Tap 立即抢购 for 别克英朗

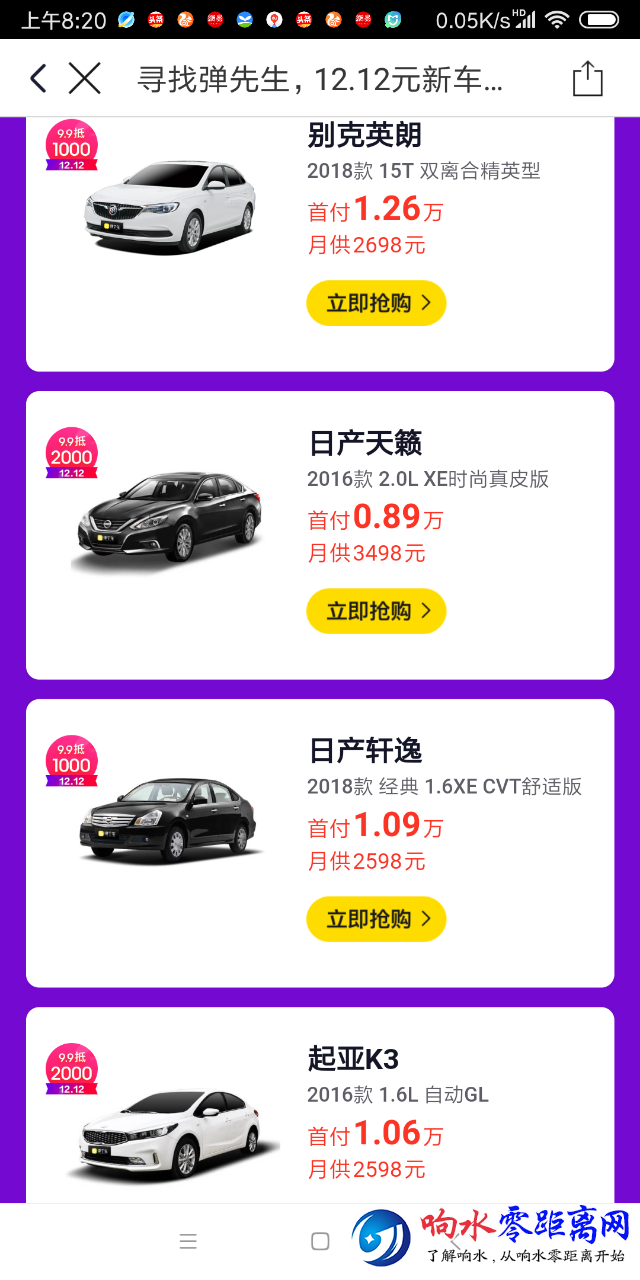click(376, 303)
